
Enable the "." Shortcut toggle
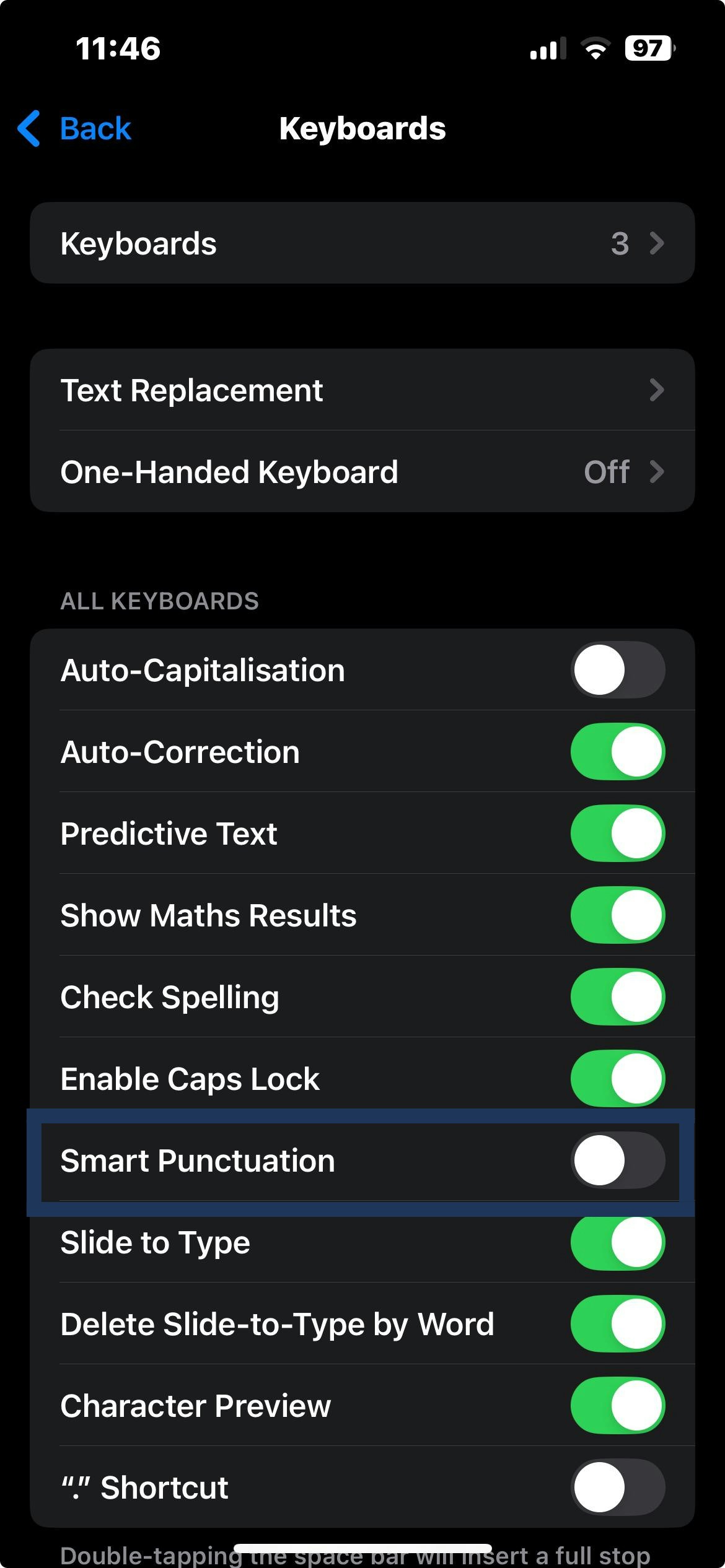pyautogui.click(x=617, y=1487)
